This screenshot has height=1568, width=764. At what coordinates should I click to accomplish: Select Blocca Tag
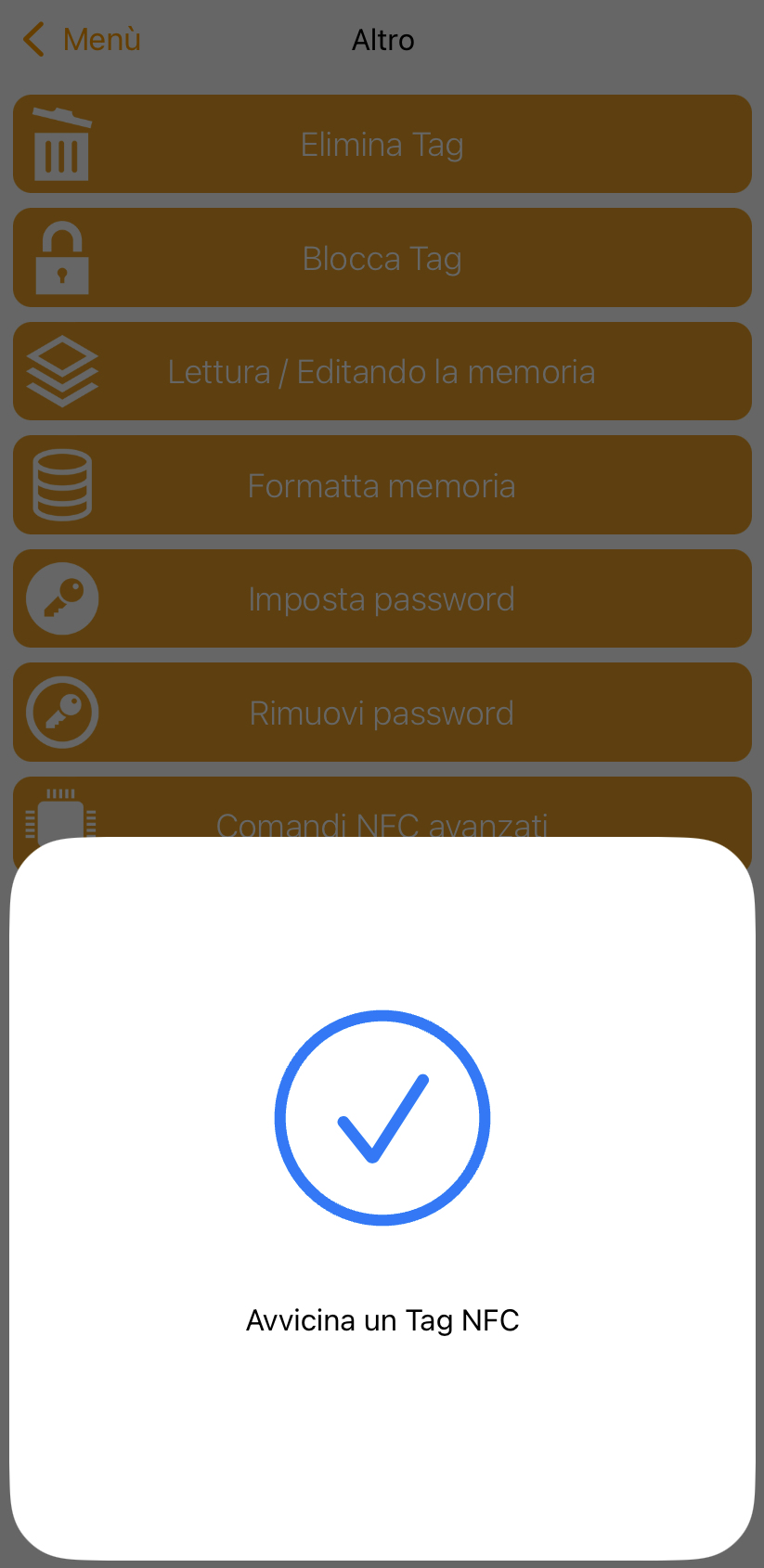(382, 259)
